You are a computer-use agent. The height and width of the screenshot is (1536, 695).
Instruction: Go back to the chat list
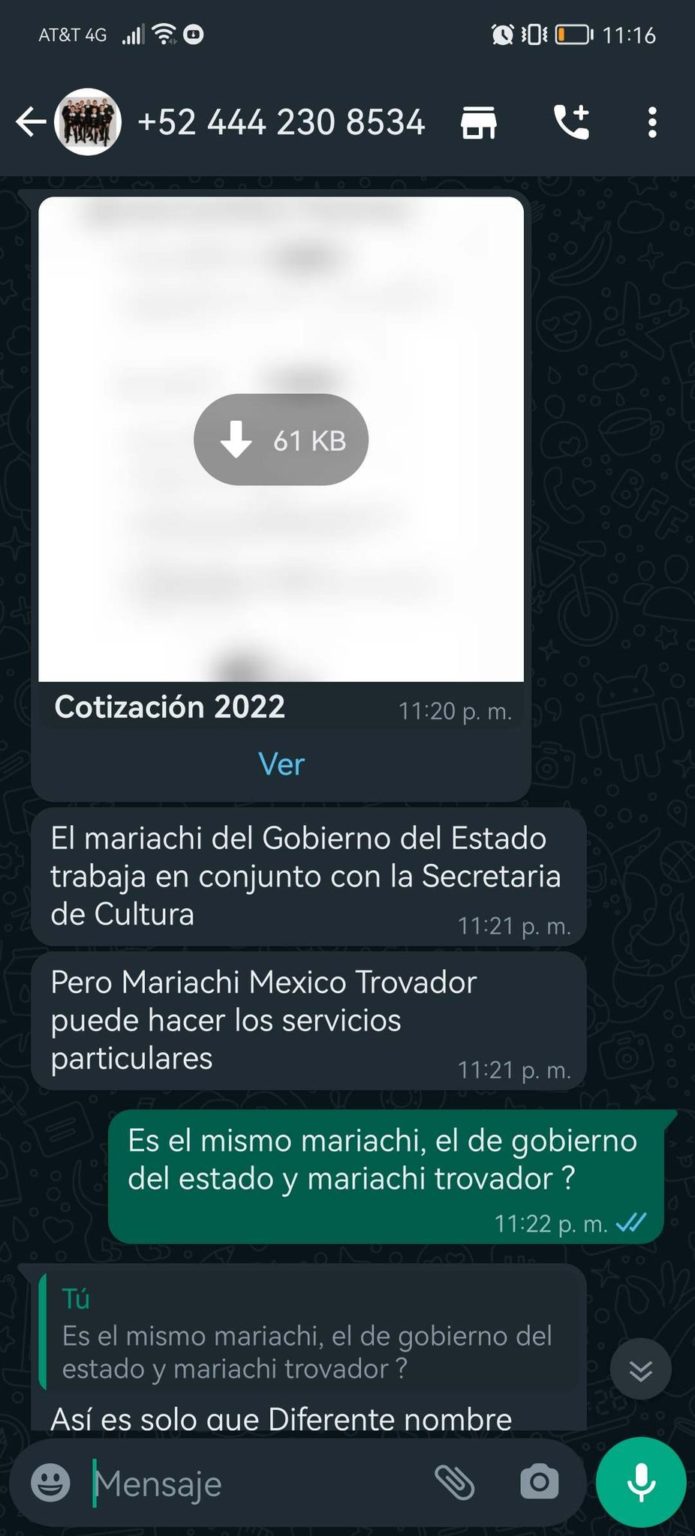tap(30, 123)
